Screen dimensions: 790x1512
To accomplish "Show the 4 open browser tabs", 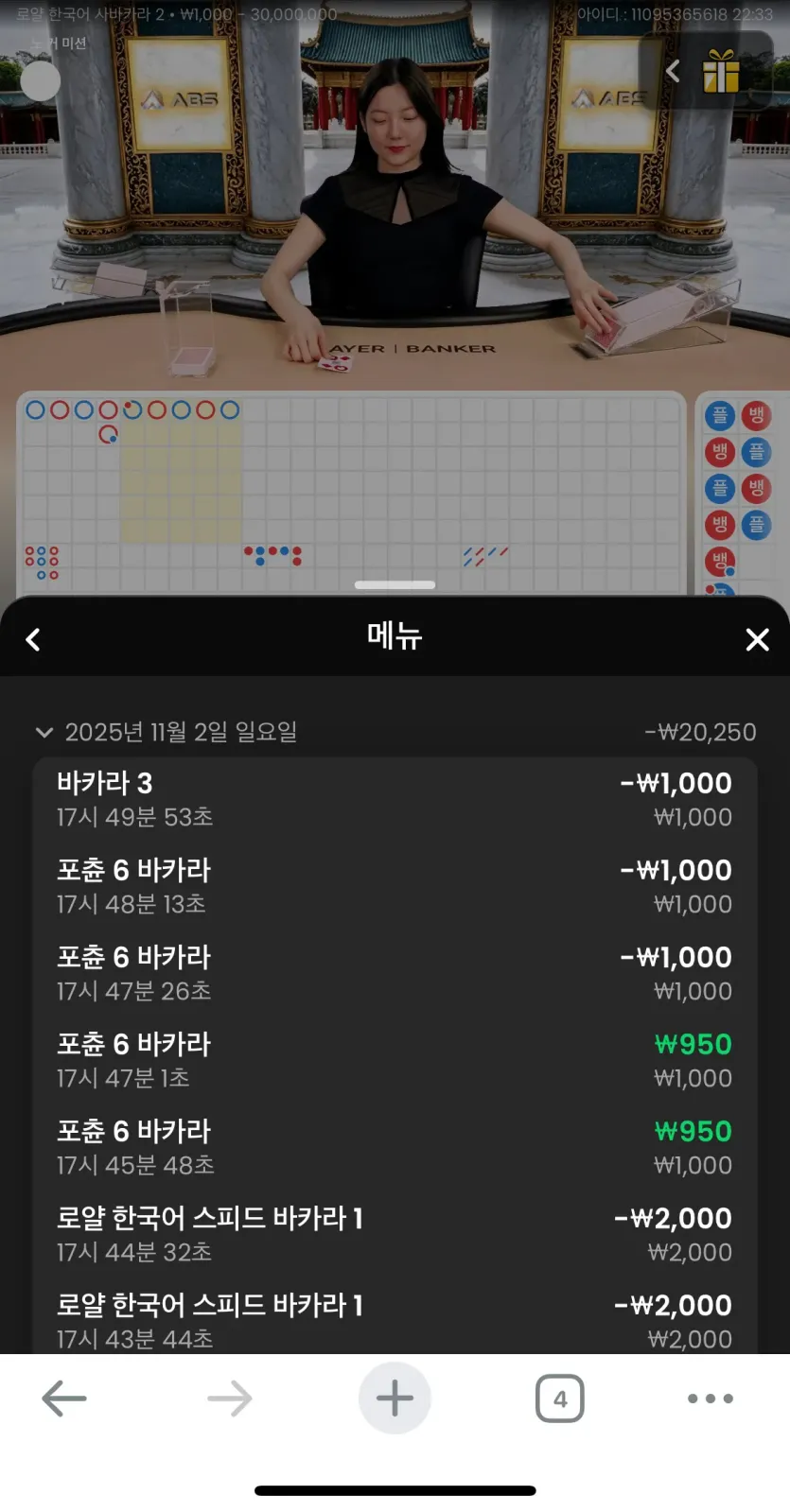I will pyautogui.click(x=560, y=1399).
